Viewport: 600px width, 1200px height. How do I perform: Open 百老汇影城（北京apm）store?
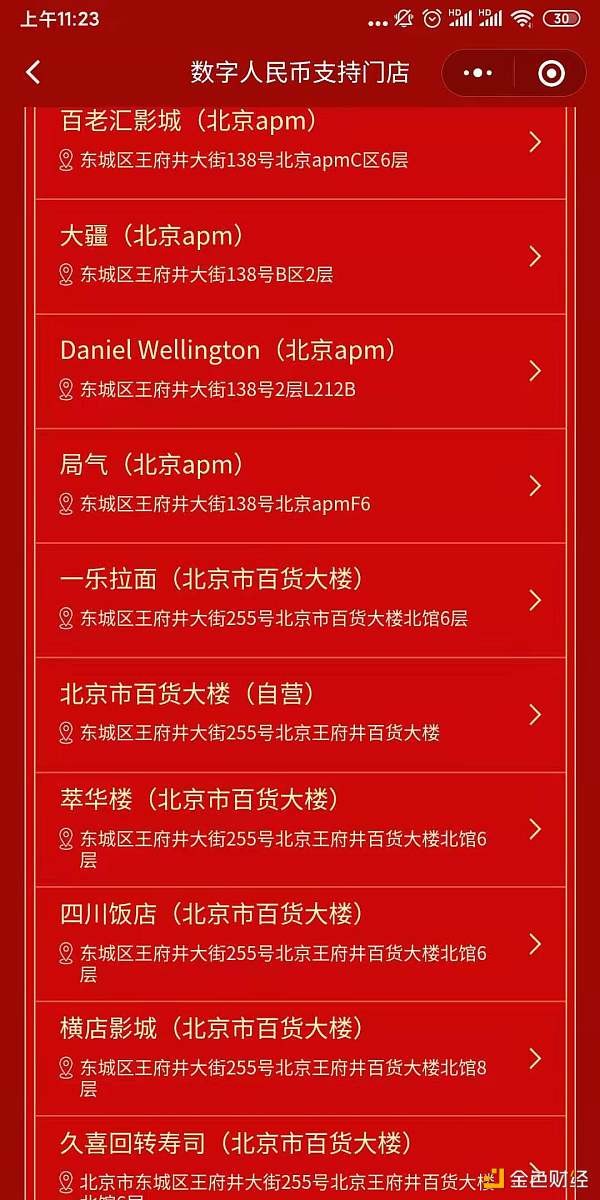click(300, 141)
